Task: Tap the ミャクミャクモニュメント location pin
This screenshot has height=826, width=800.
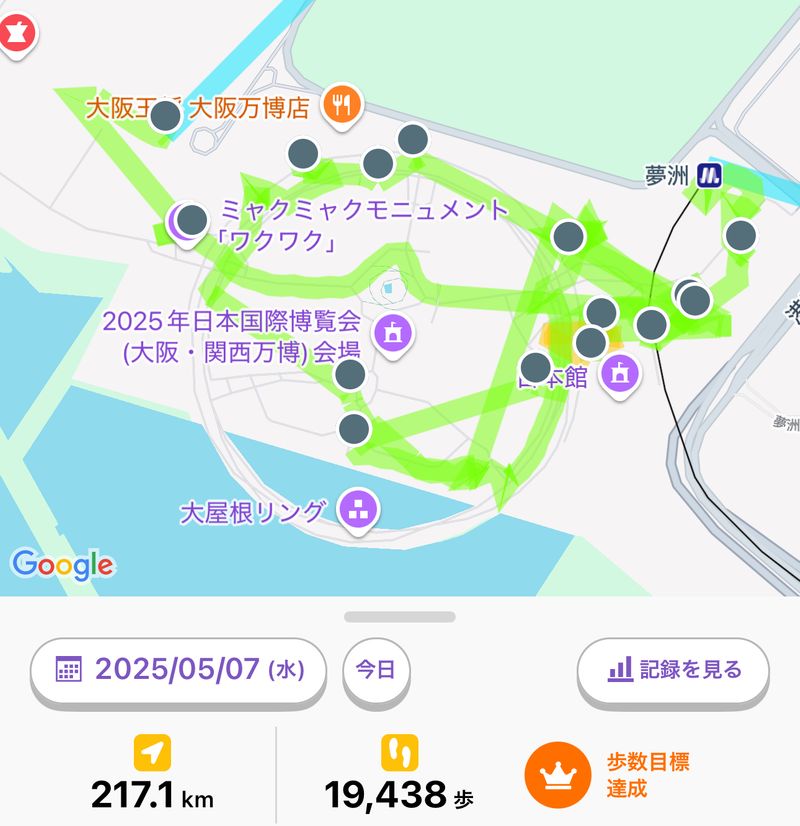Action: (183, 222)
